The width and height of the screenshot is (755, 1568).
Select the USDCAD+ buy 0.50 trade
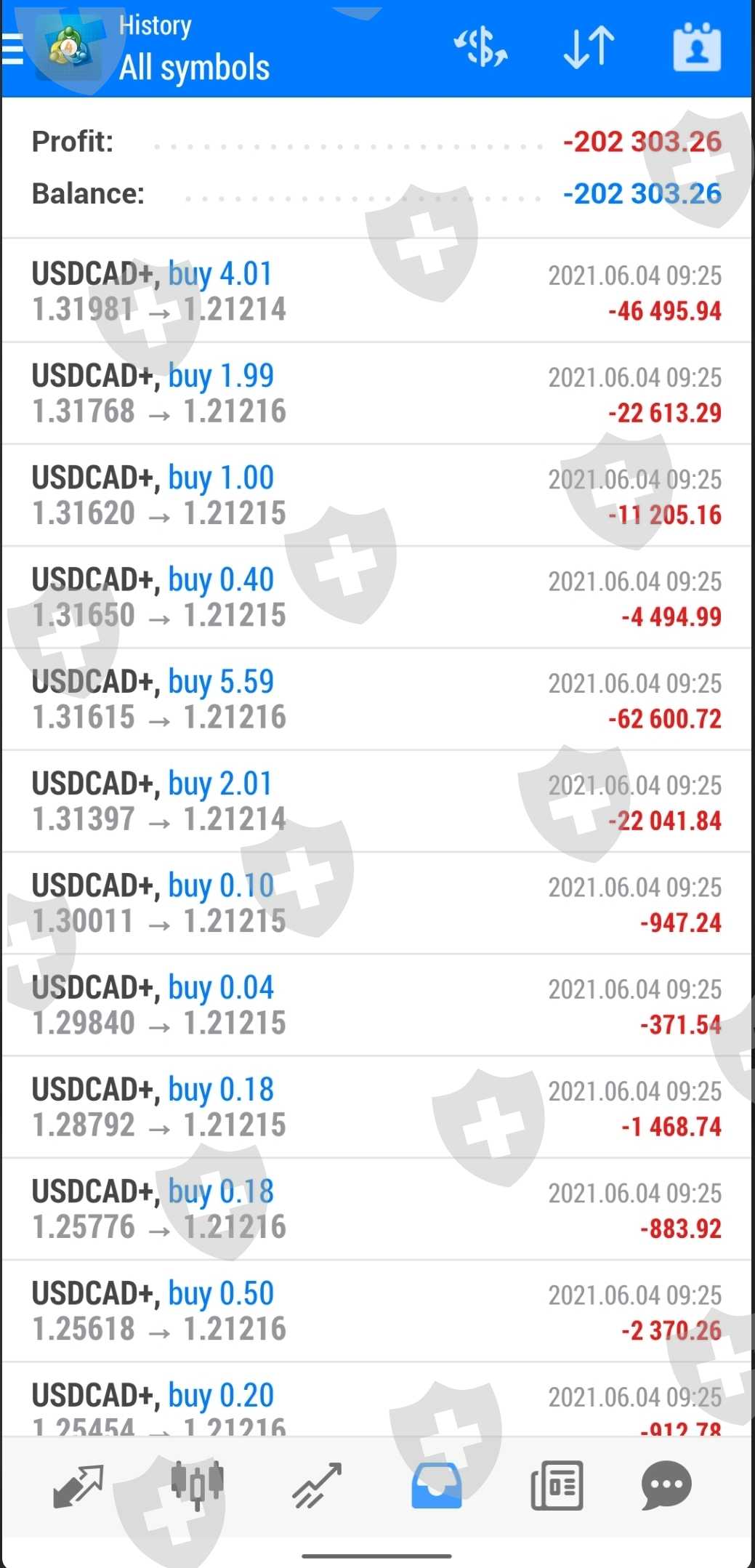coord(376,1311)
